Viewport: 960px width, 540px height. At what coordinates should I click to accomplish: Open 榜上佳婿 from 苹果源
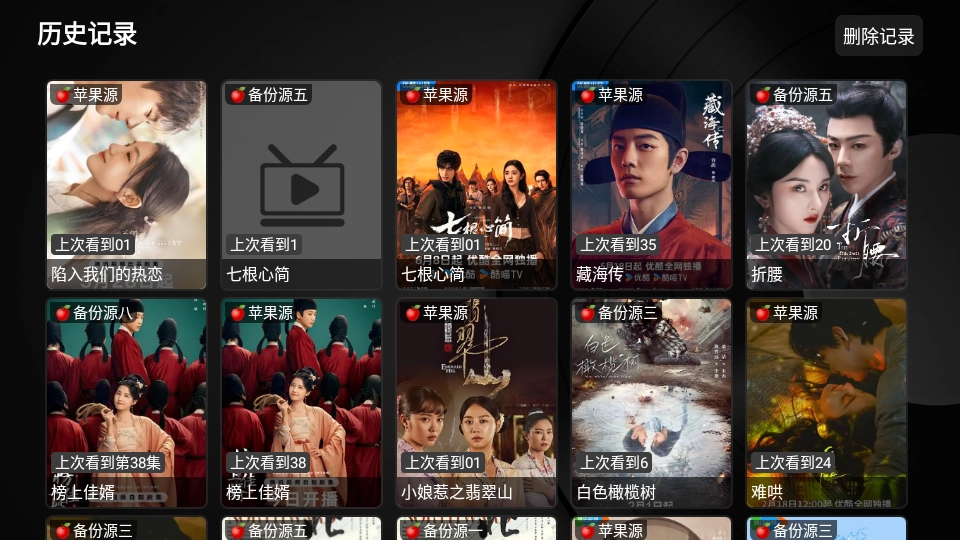click(301, 403)
